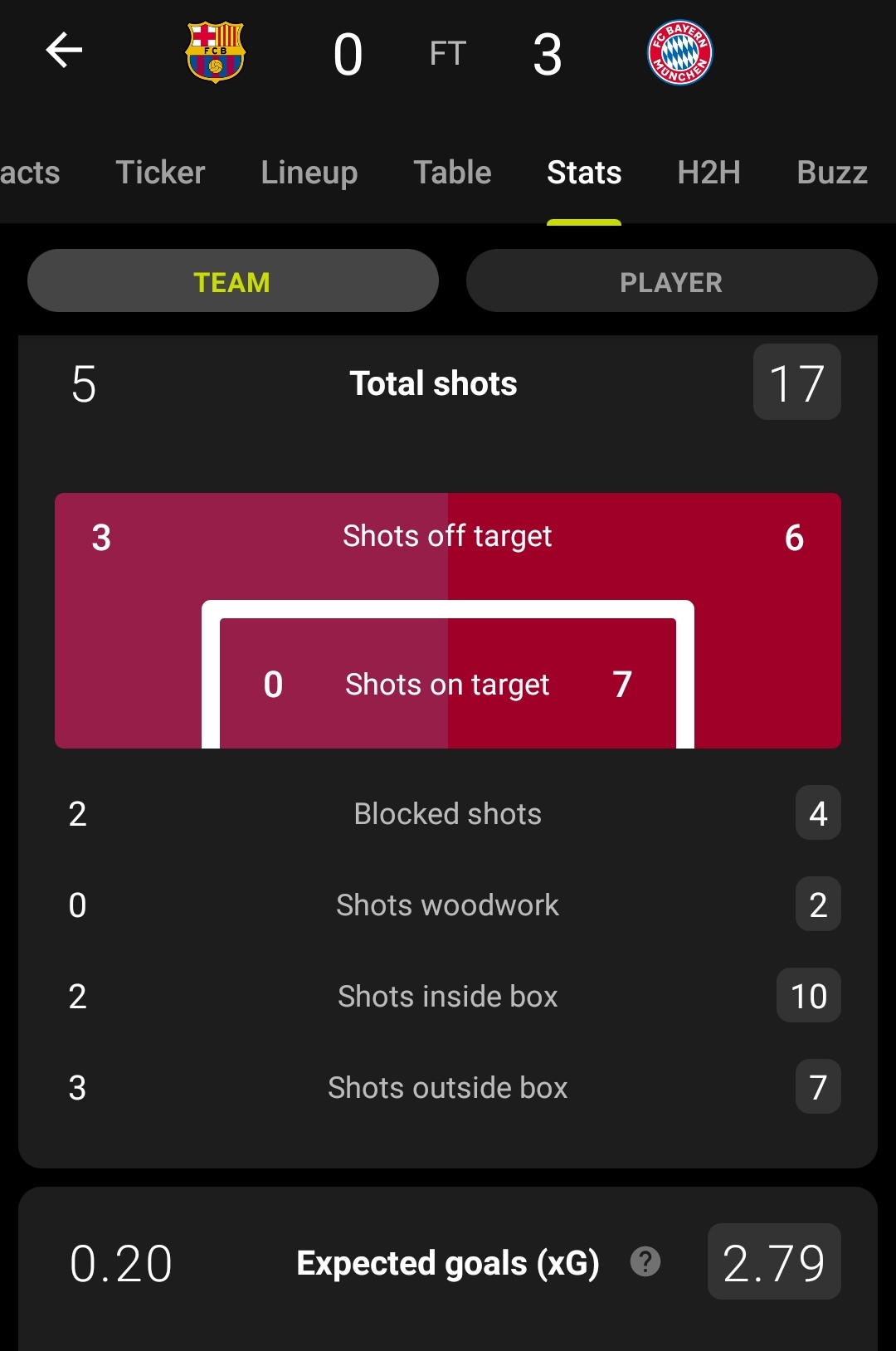Screen dimensions: 896x1351
Task: Open the Lineup tab
Action: coord(309,173)
